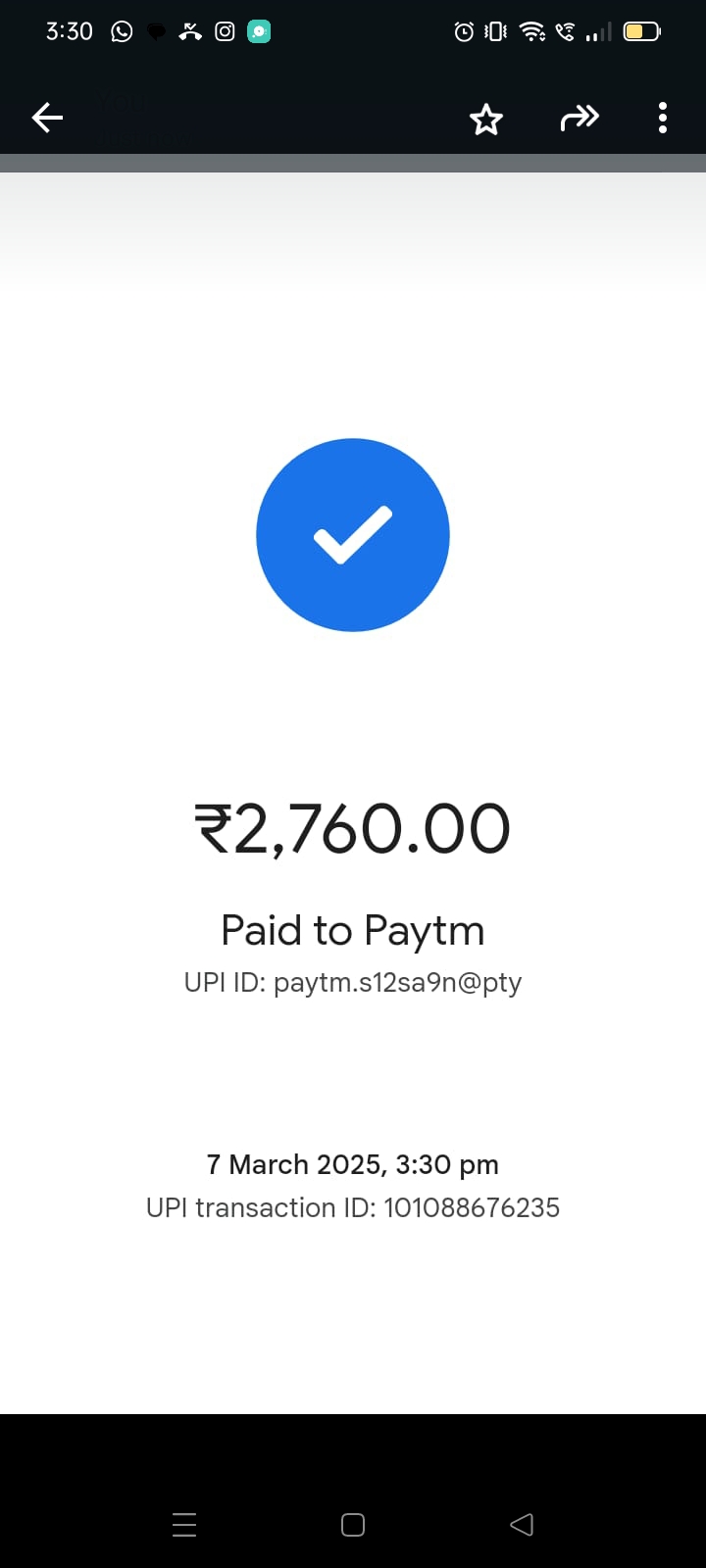Tap the system back triangle button

click(x=522, y=1525)
